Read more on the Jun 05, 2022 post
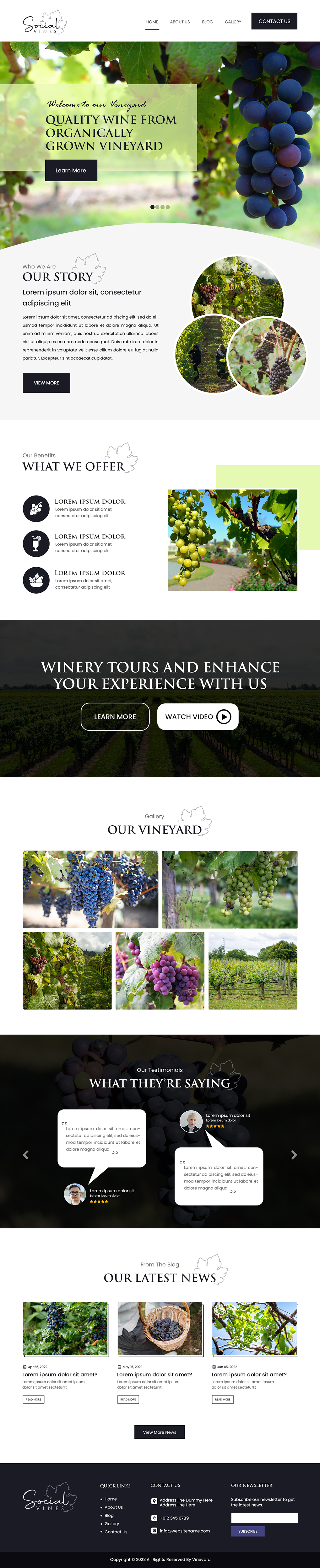Screen dimensions: 320x1568 (222, 1399)
